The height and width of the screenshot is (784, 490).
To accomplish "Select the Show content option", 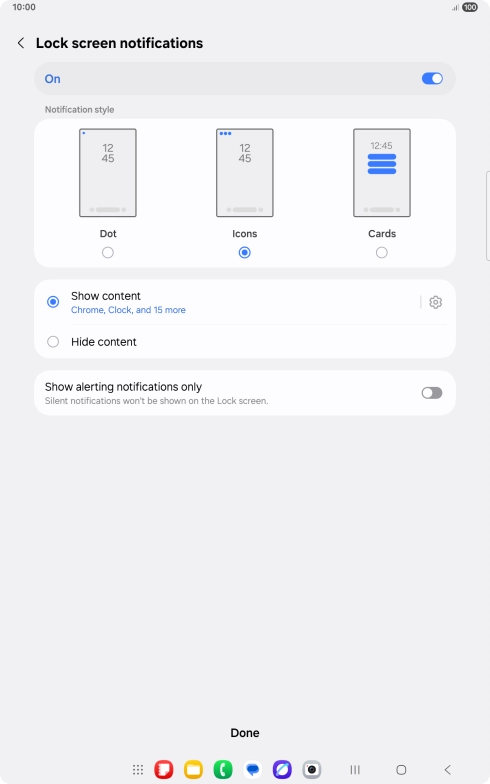I will [53, 302].
